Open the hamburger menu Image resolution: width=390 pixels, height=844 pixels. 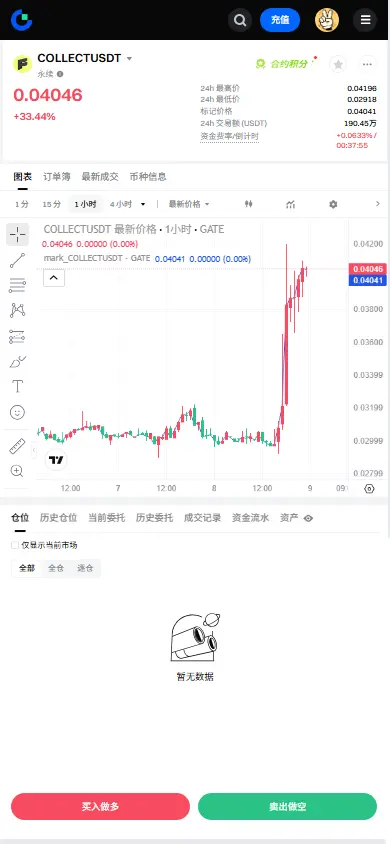click(x=365, y=20)
